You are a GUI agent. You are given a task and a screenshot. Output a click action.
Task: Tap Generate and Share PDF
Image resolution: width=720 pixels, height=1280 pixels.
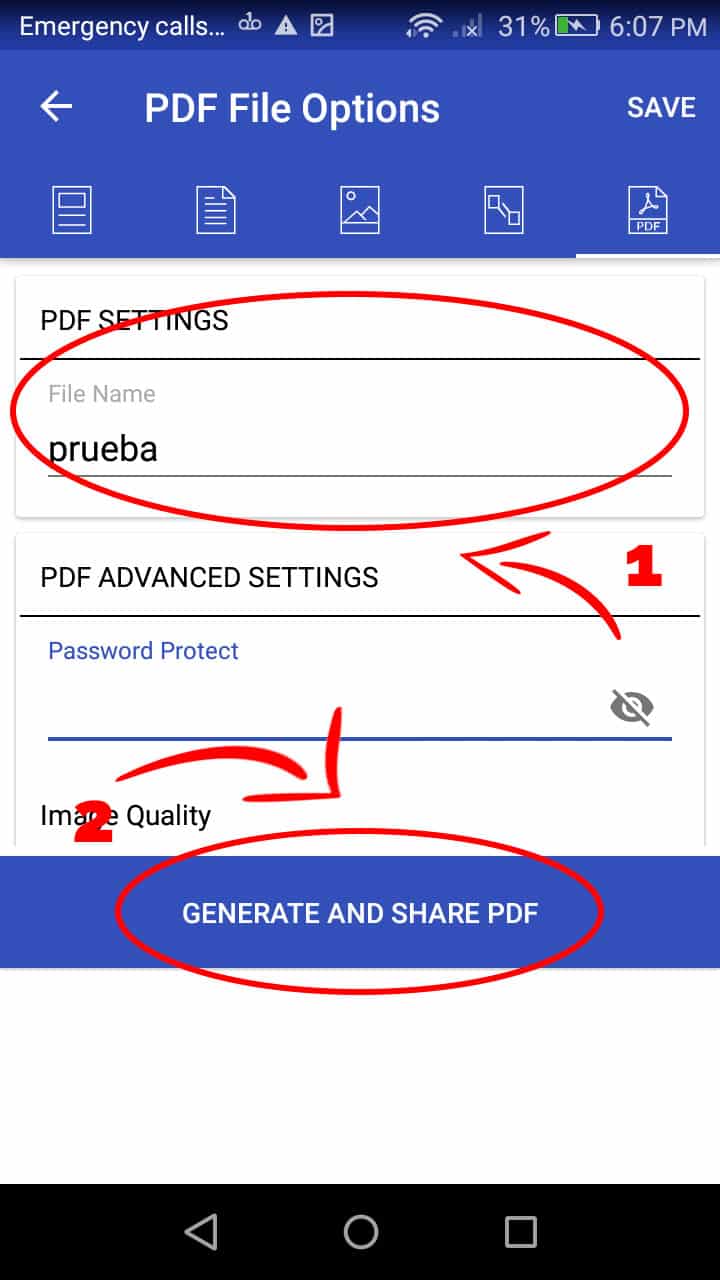(x=360, y=912)
